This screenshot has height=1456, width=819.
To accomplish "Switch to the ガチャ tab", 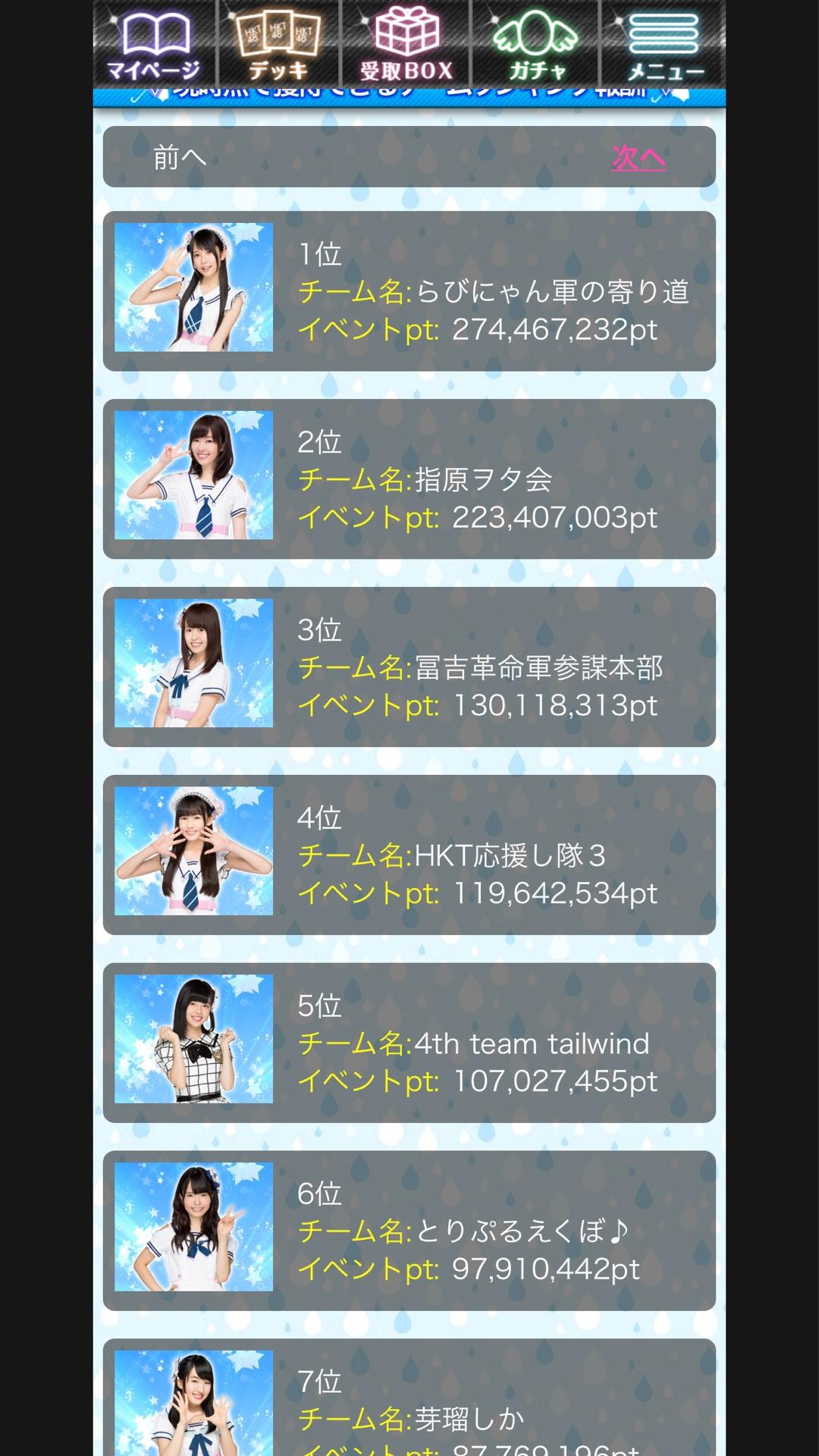I will pyautogui.click(x=536, y=44).
